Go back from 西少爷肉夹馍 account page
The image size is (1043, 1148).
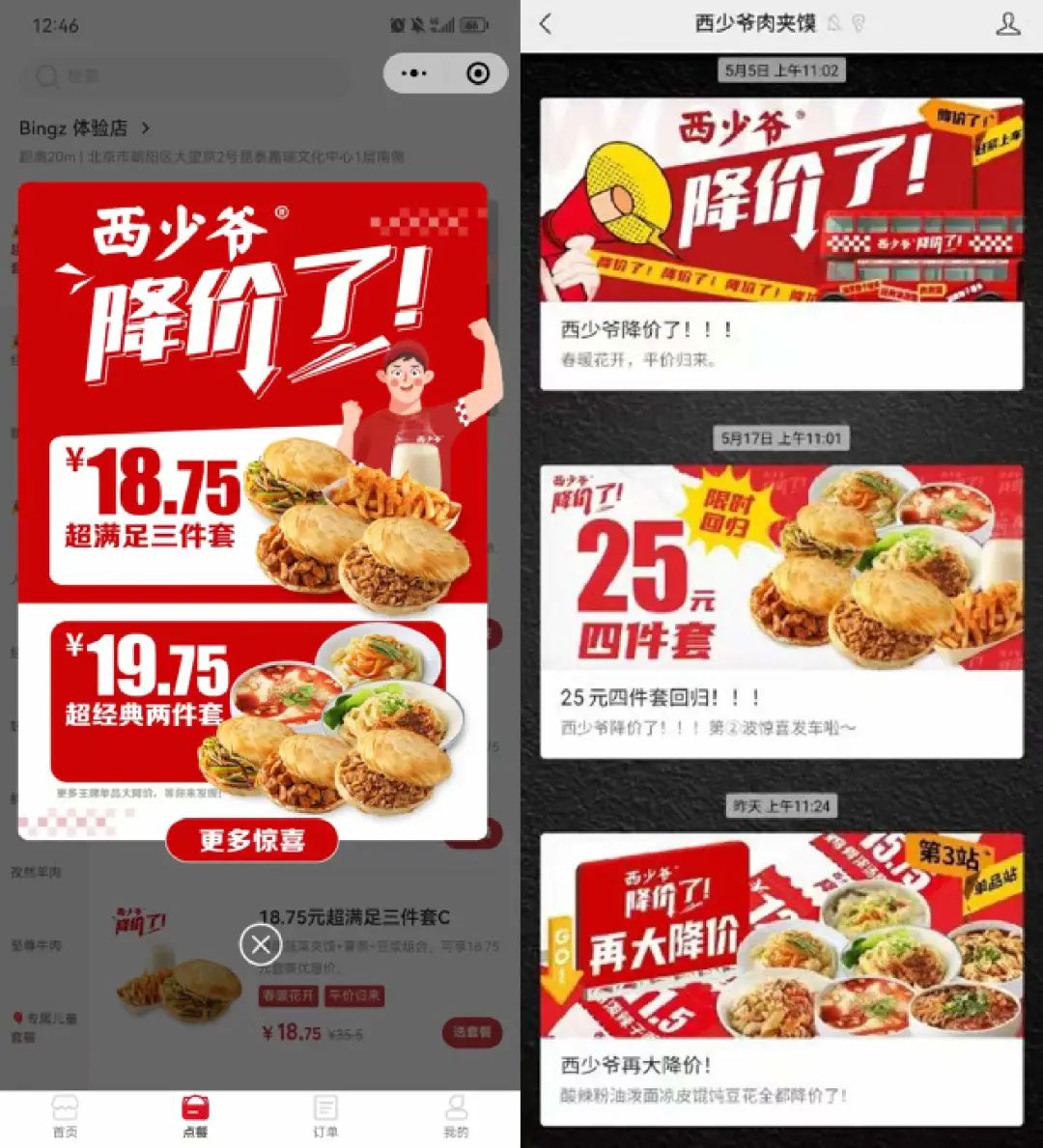[546, 24]
